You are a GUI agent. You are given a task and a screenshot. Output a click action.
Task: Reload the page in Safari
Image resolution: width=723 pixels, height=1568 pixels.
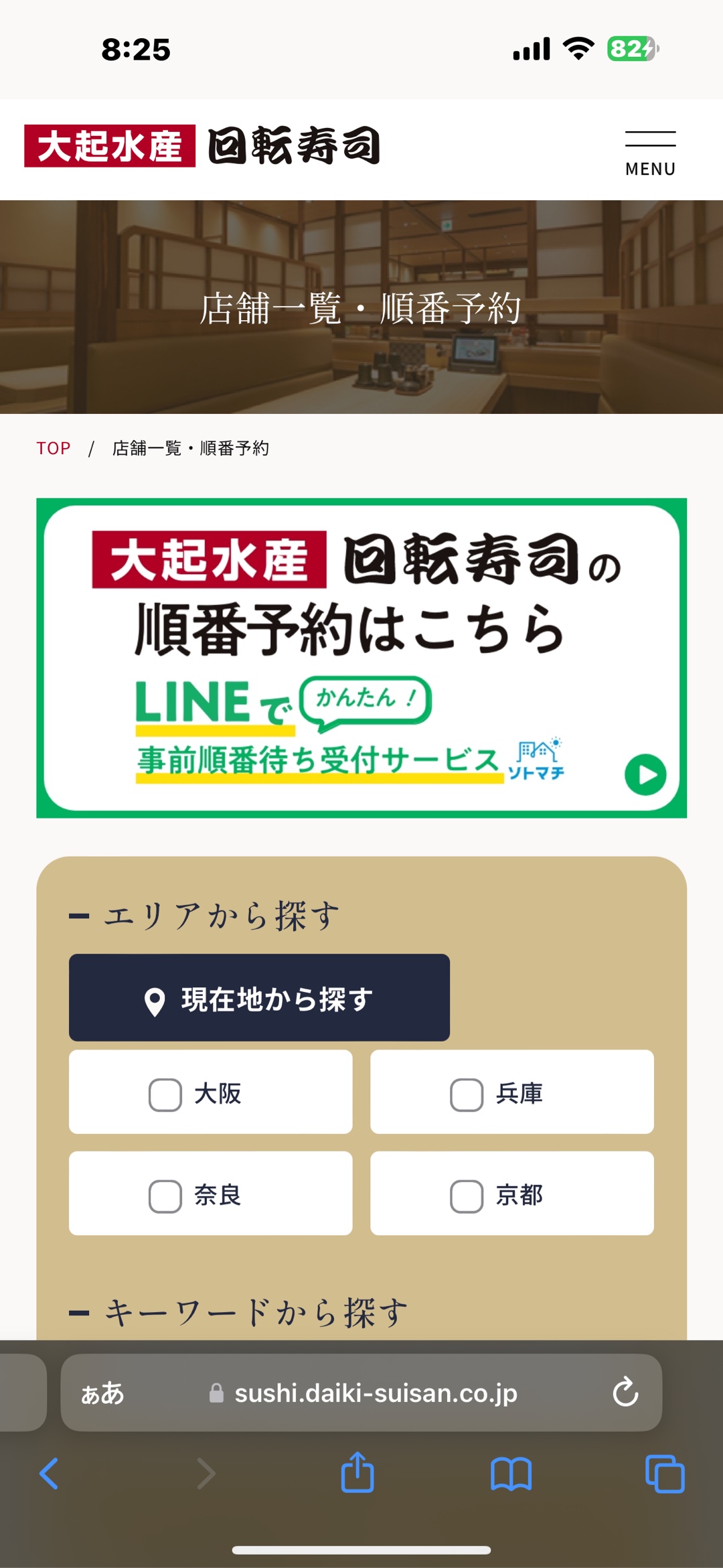625,1393
